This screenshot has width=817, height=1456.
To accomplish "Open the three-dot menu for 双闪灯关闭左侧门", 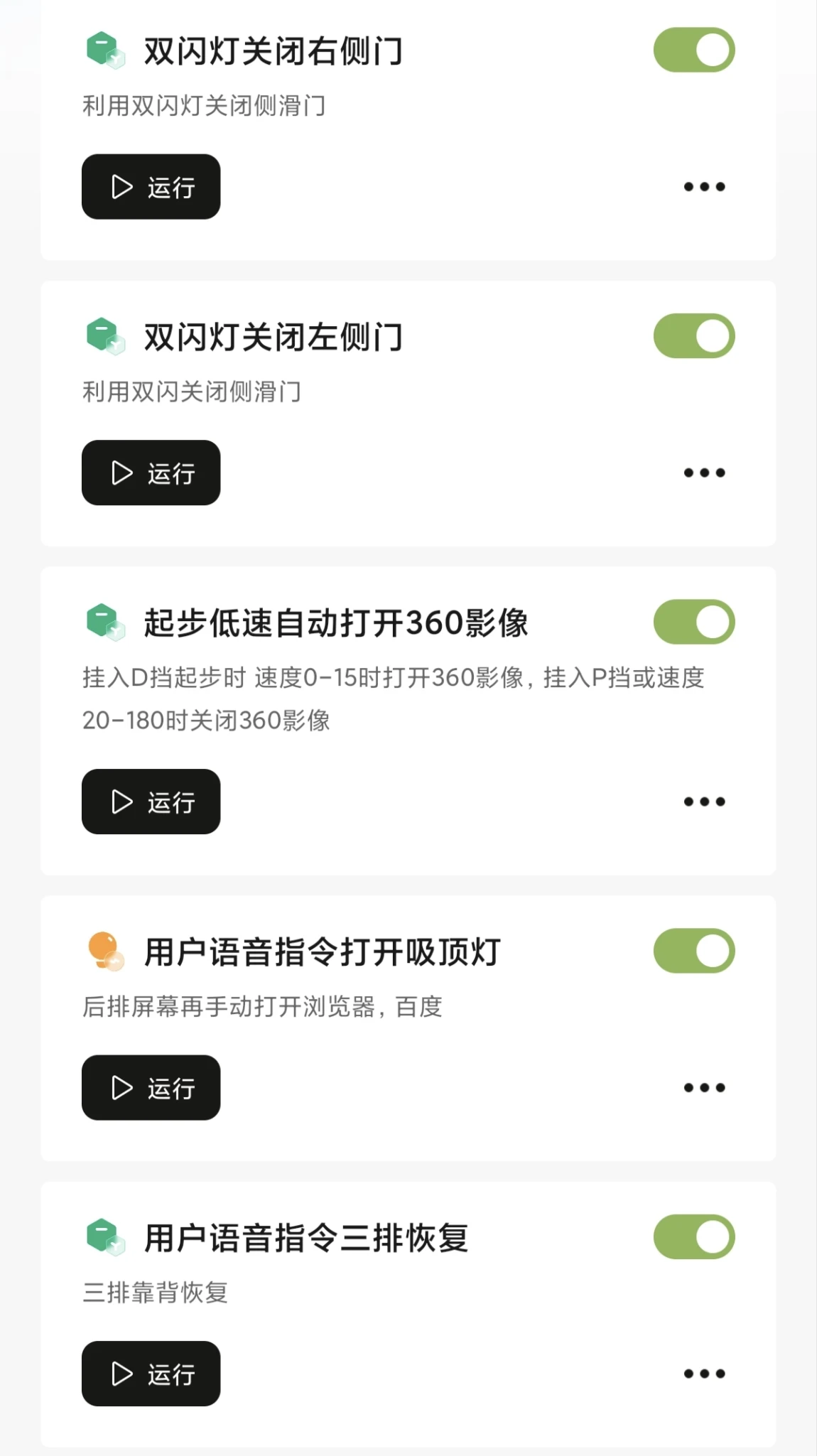I will tap(704, 473).
